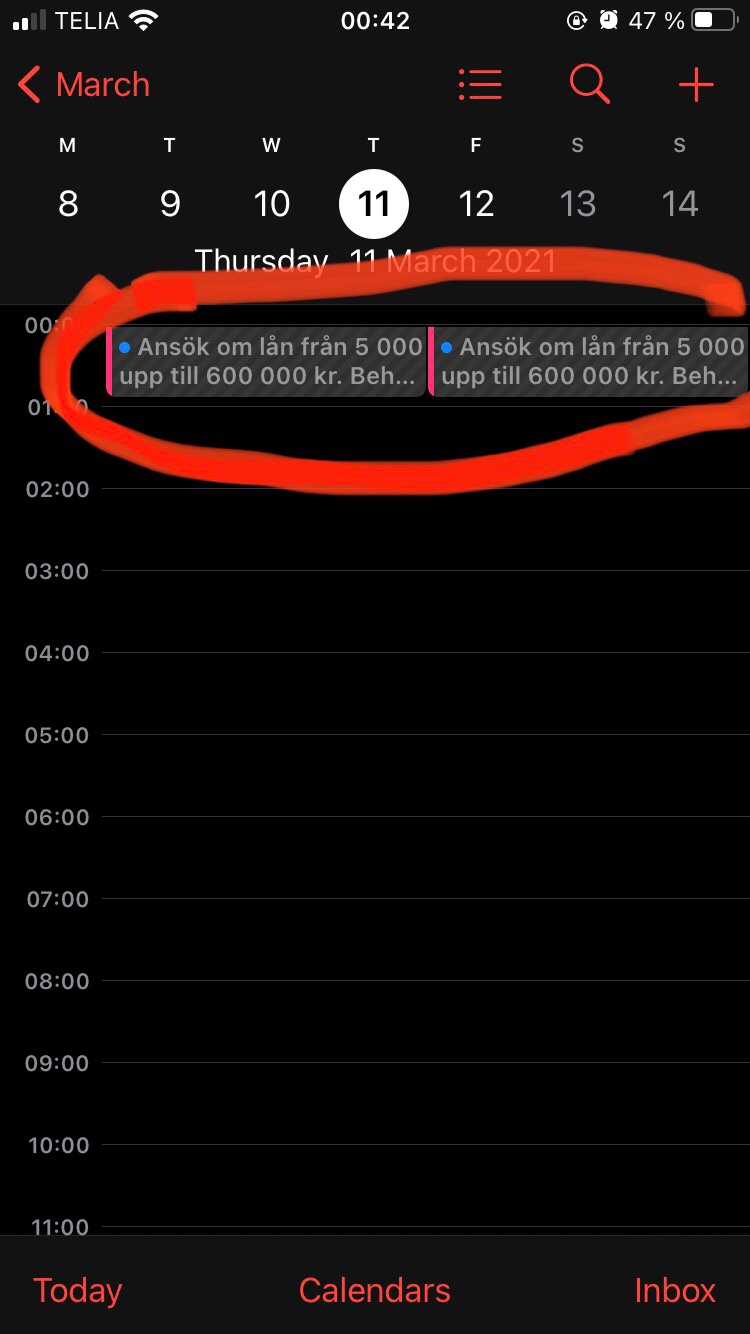Open the left 'Ansök om lån' event

coord(267,361)
